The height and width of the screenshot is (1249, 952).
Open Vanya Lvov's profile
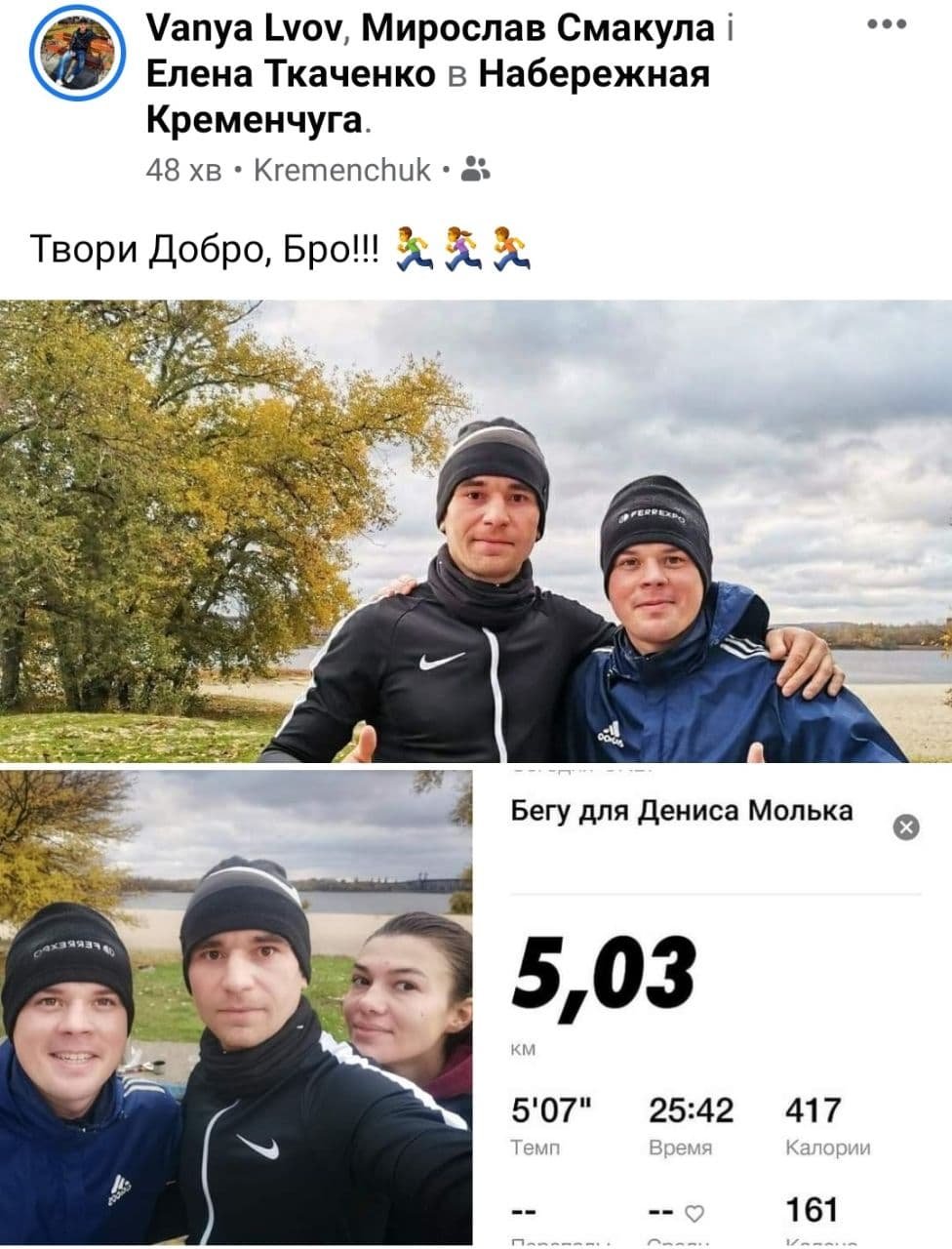(249, 29)
